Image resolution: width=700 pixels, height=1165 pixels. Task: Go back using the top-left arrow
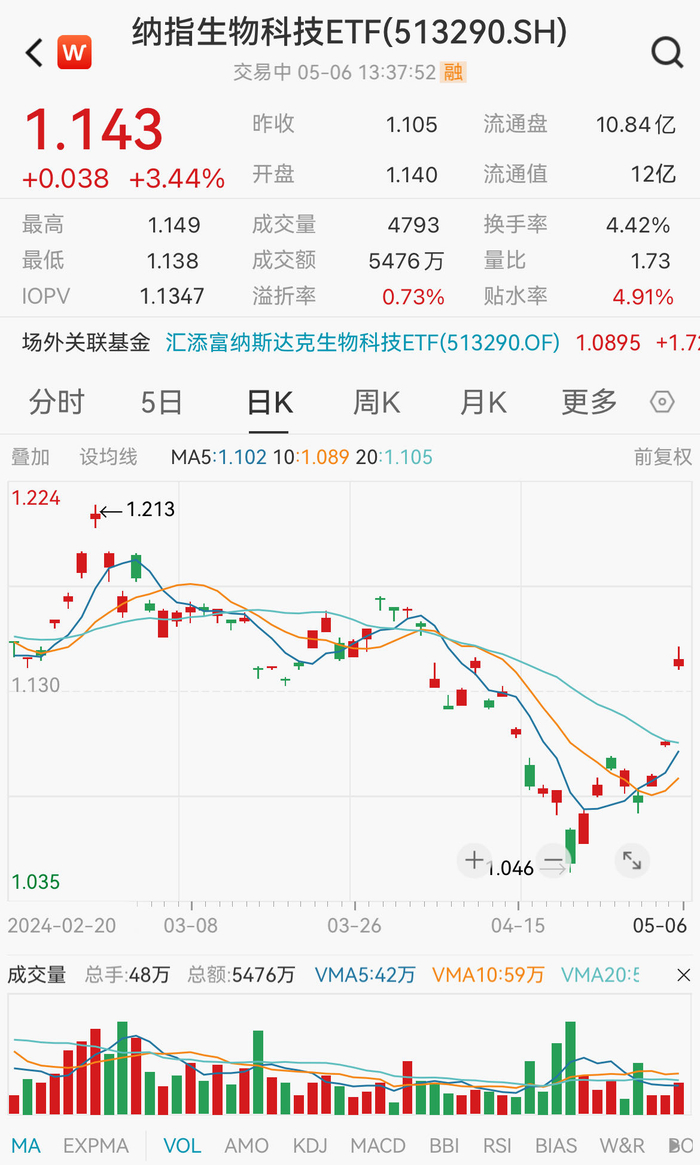[34, 53]
